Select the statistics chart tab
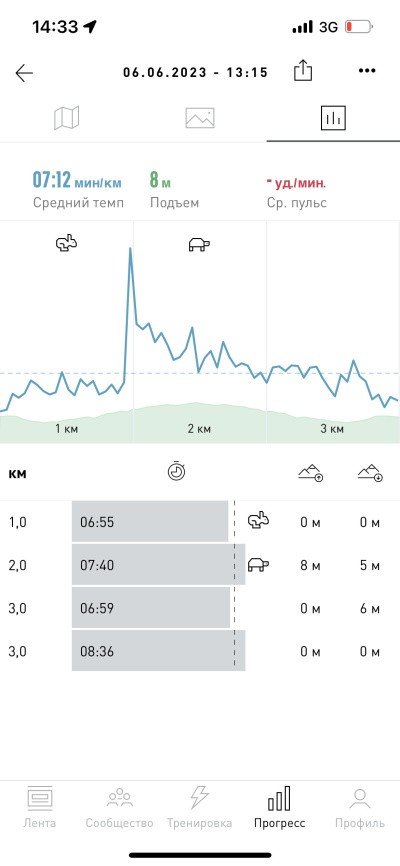 [333, 118]
